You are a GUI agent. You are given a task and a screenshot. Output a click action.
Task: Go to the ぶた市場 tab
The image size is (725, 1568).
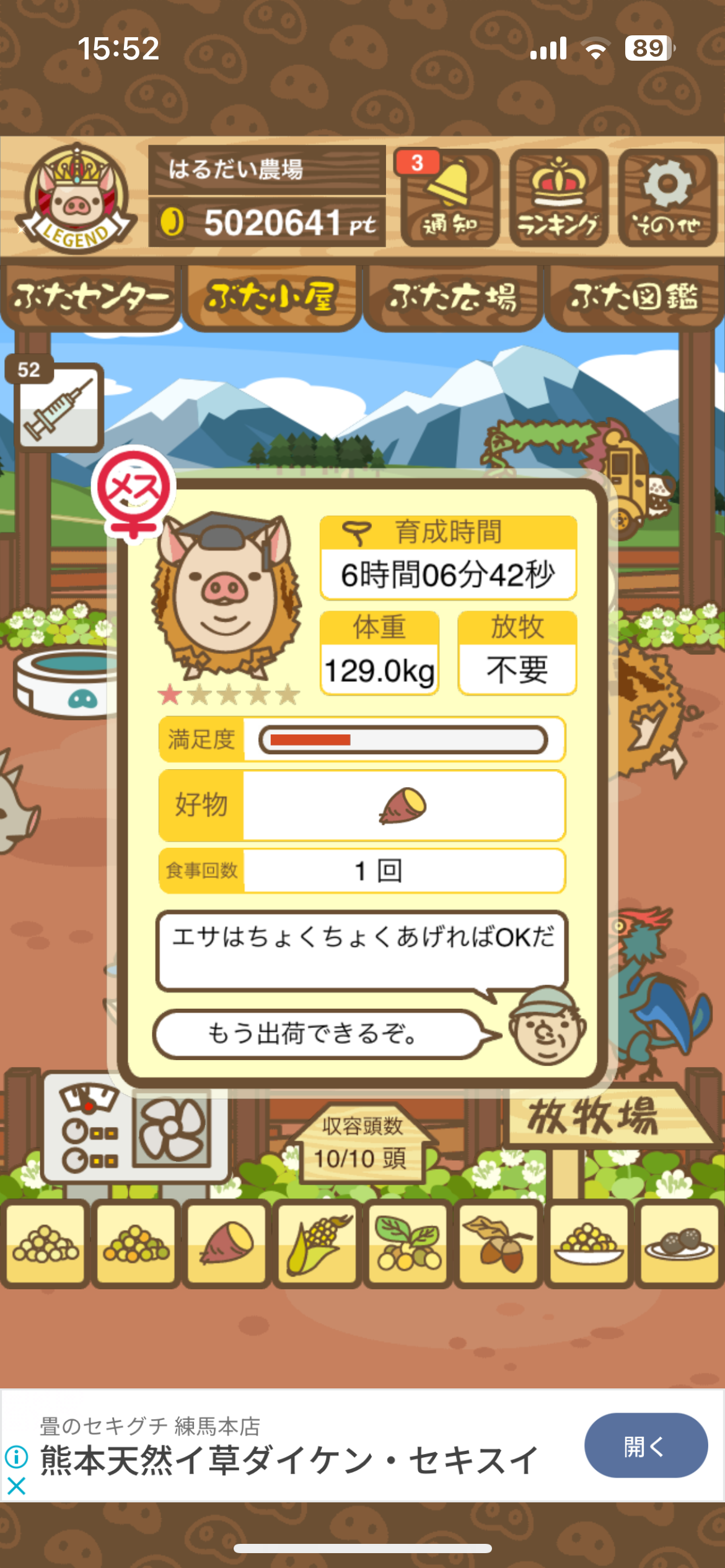click(x=453, y=297)
